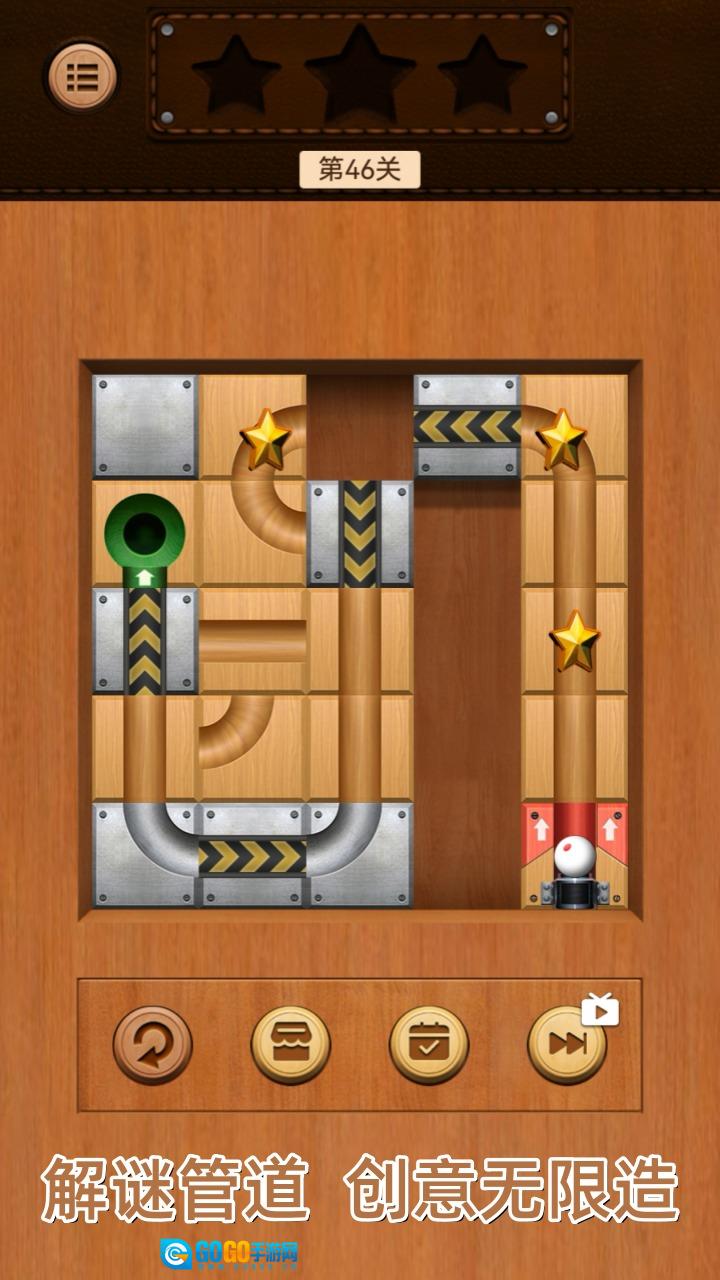Image resolution: width=720 pixels, height=1280 pixels.
Task: Open the daily check-in calendar
Action: click(429, 1045)
